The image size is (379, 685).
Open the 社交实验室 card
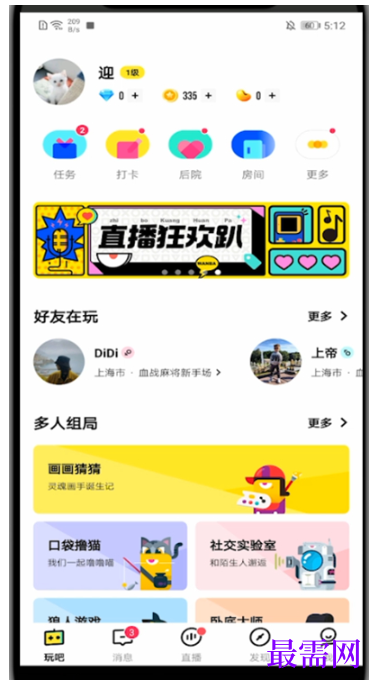[x=272, y=556]
